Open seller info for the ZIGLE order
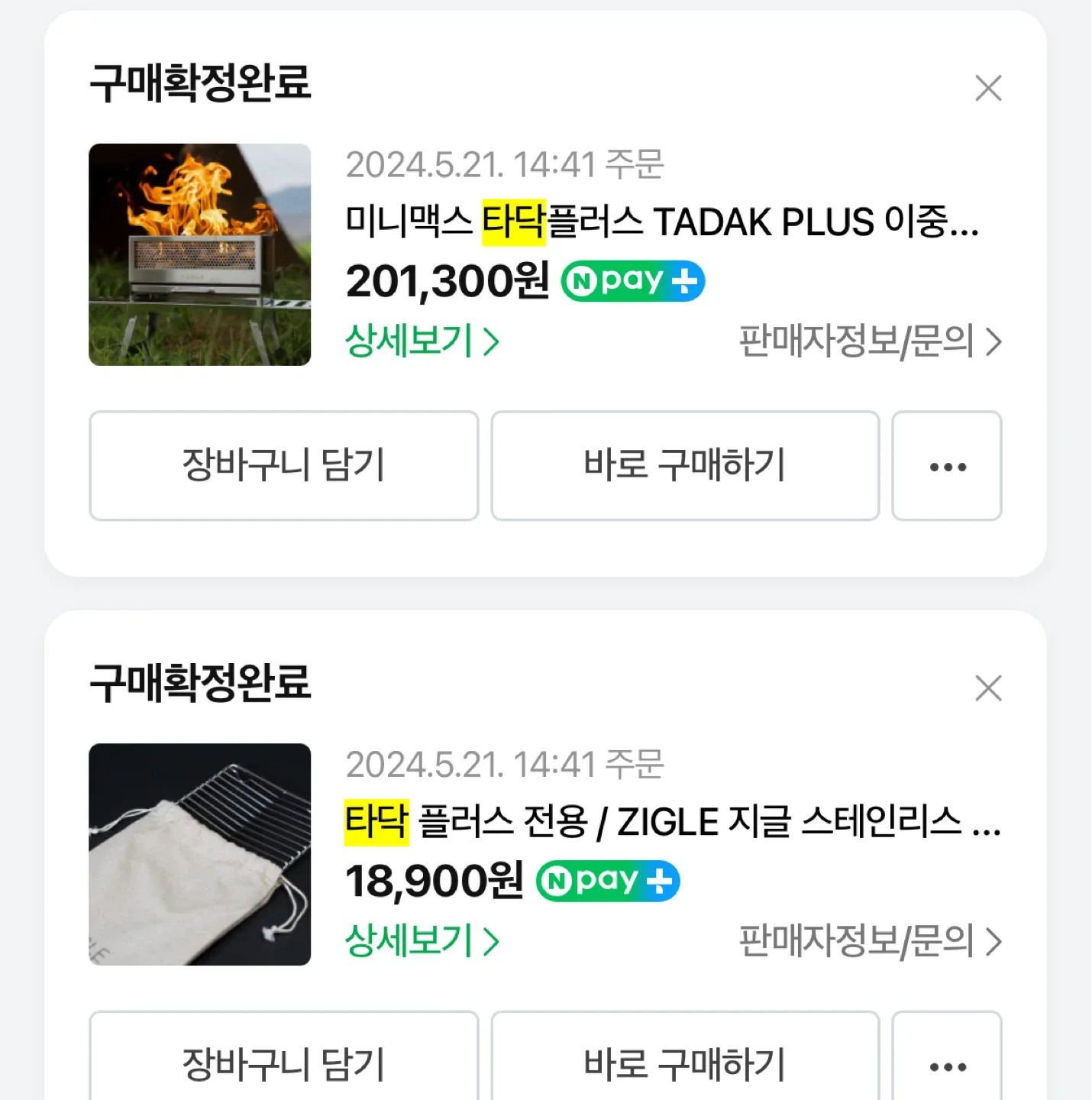This screenshot has width=1092, height=1100. pyautogui.click(x=869, y=941)
